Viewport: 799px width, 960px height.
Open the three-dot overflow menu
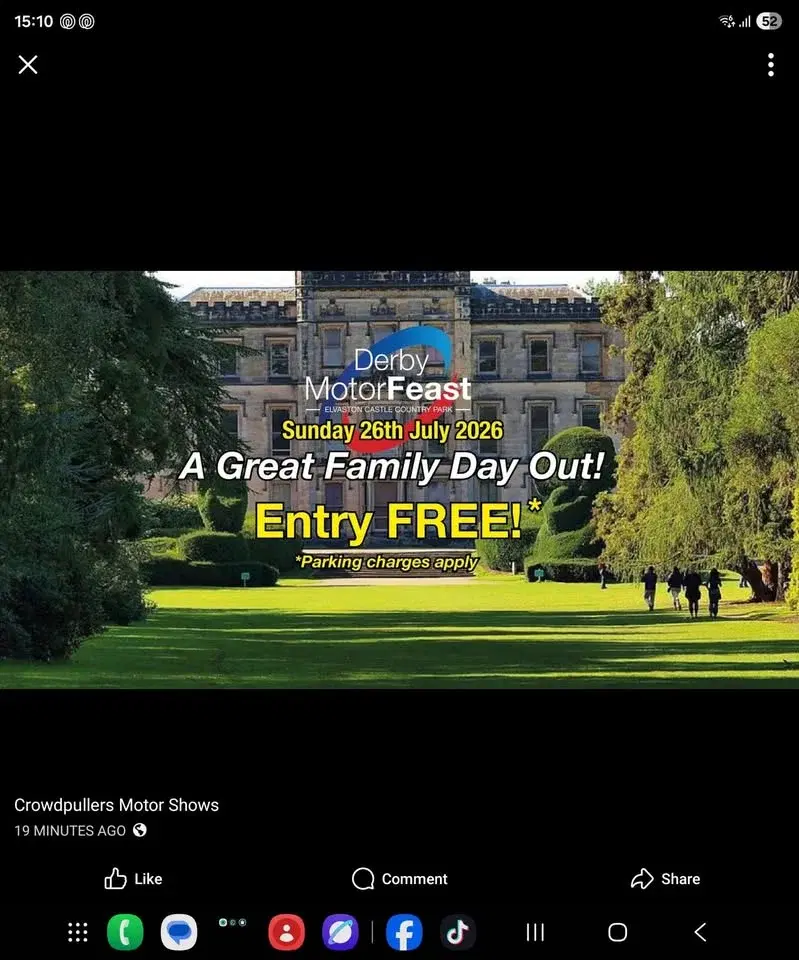pyautogui.click(x=770, y=65)
